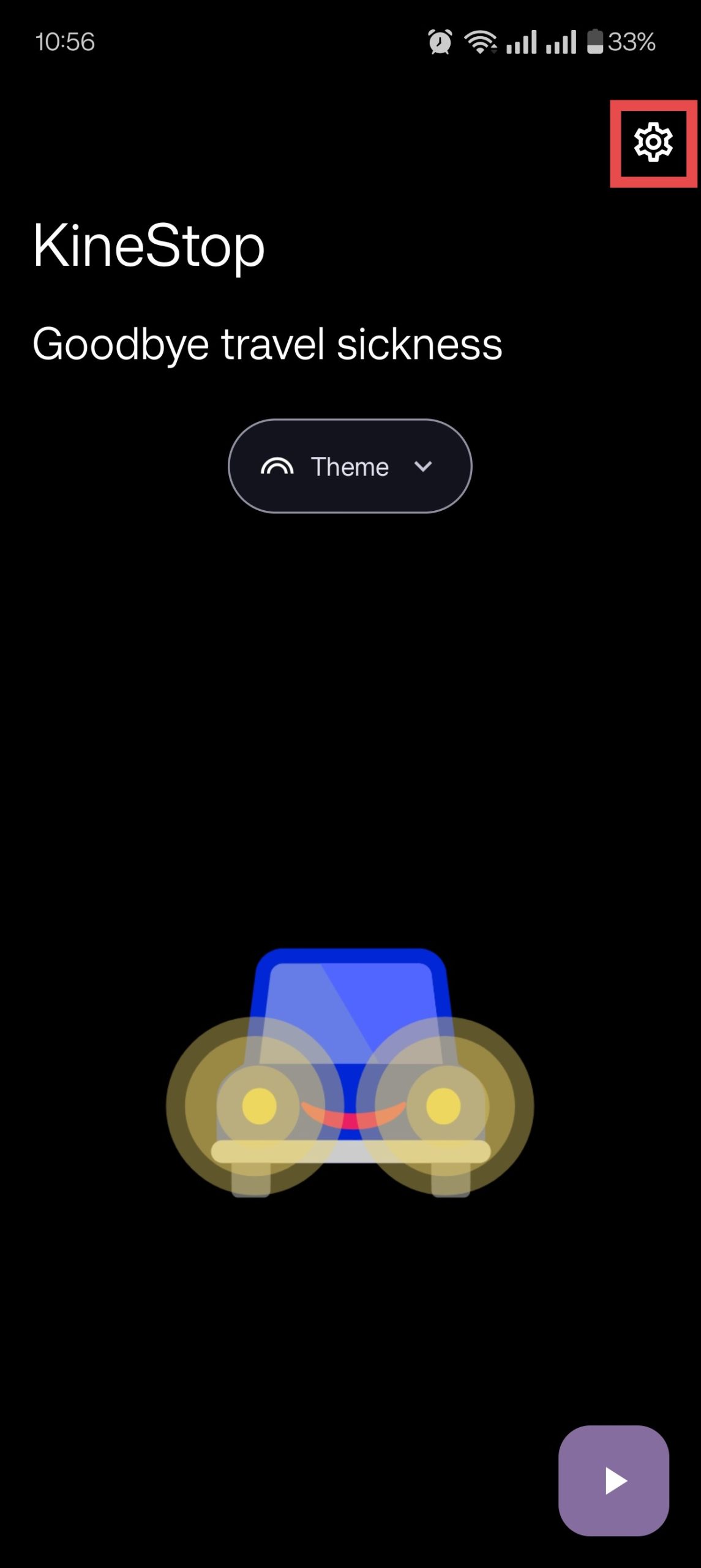Viewport: 701px width, 1568px height.
Task: Click the alarm clock icon in status bar
Action: tap(440, 42)
